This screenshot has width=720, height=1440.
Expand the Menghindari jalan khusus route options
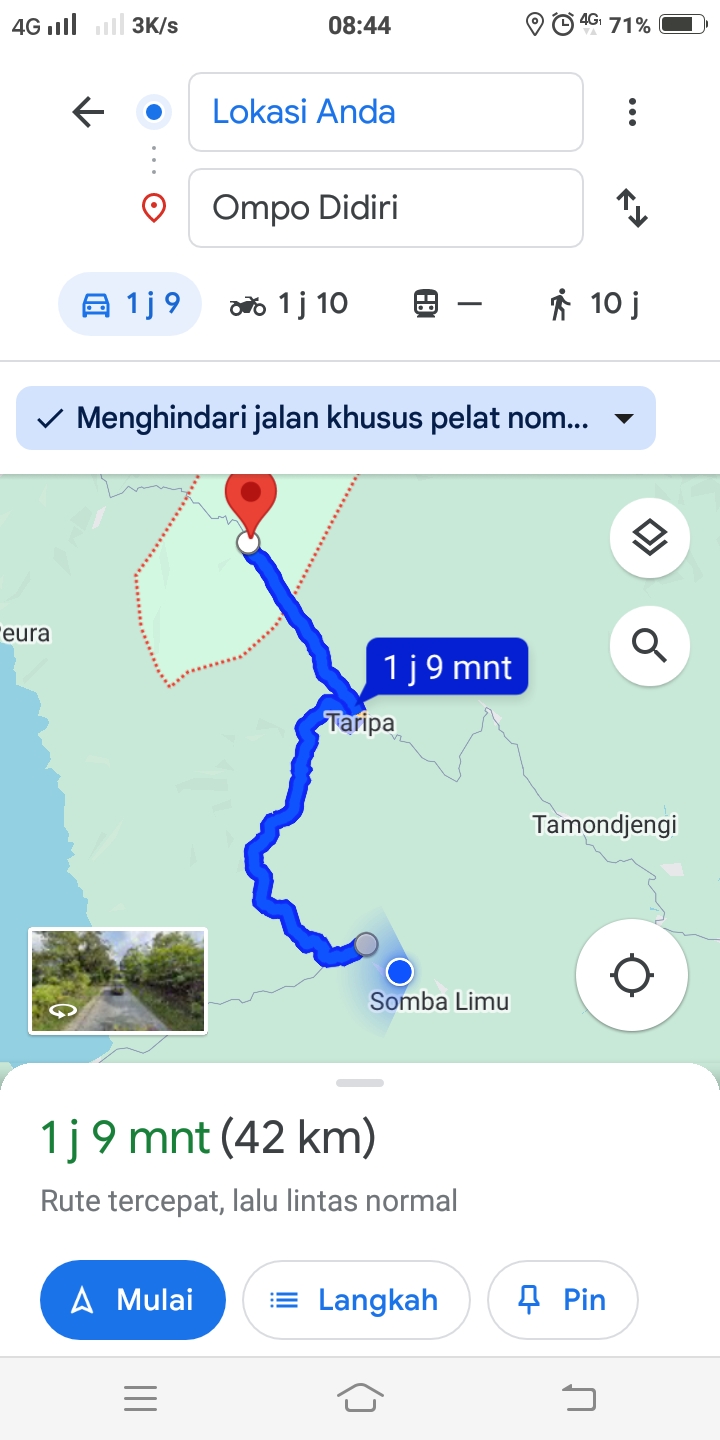tap(336, 418)
